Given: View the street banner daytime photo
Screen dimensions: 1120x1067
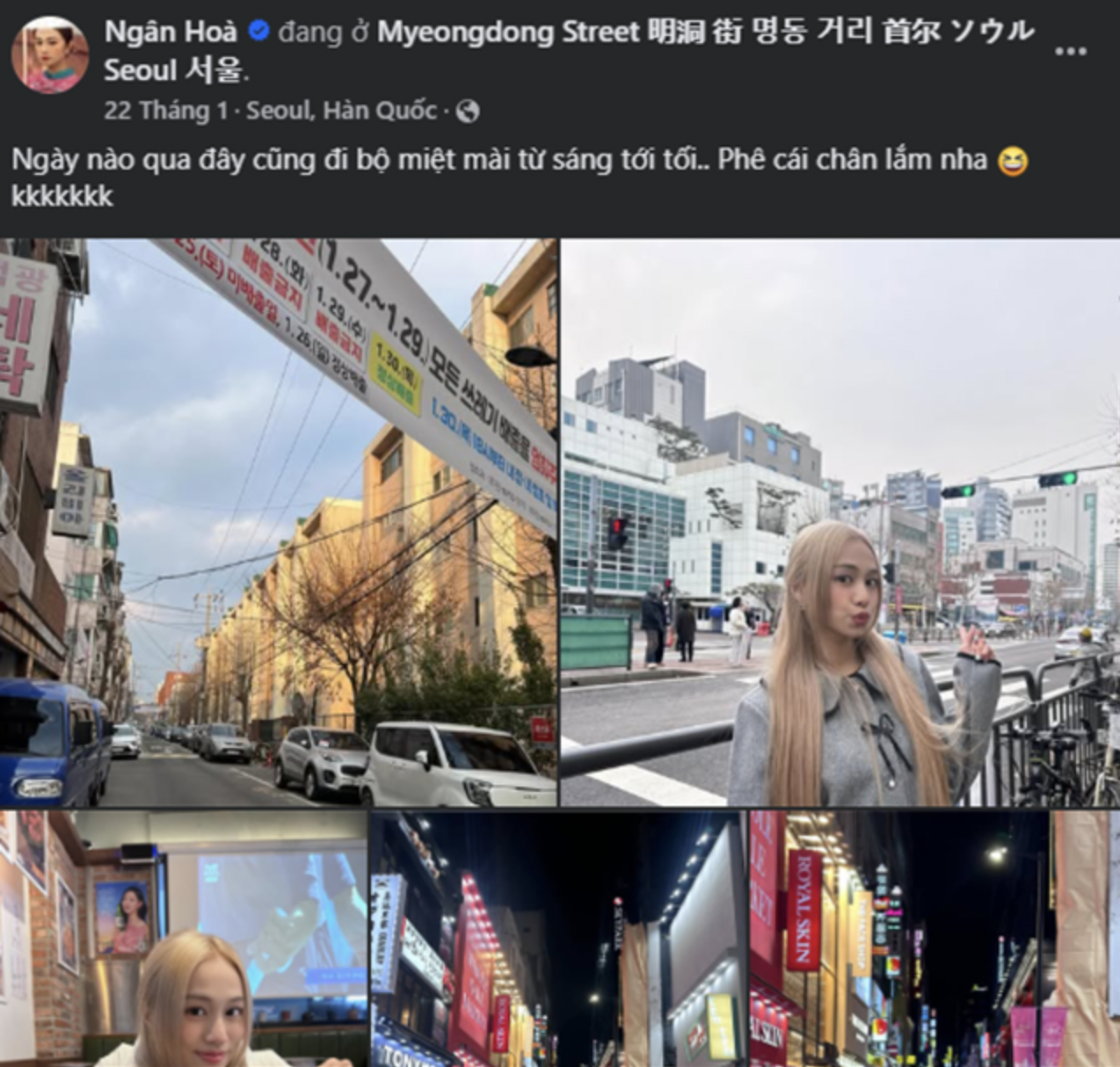Looking at the screenshot, I should pyautogui.click(x=278, y=522).
